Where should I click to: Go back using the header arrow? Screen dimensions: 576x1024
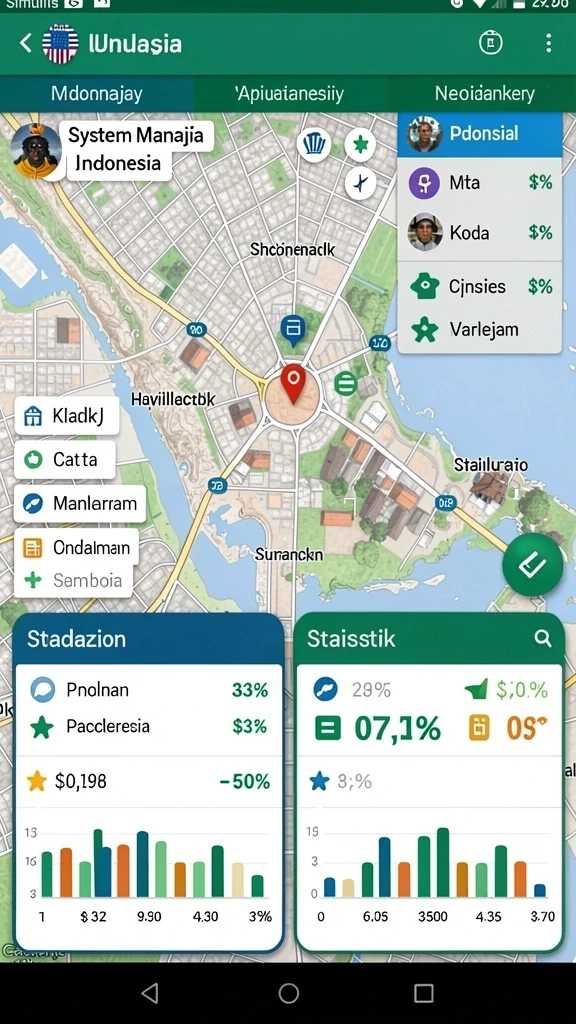pos(25,44)
